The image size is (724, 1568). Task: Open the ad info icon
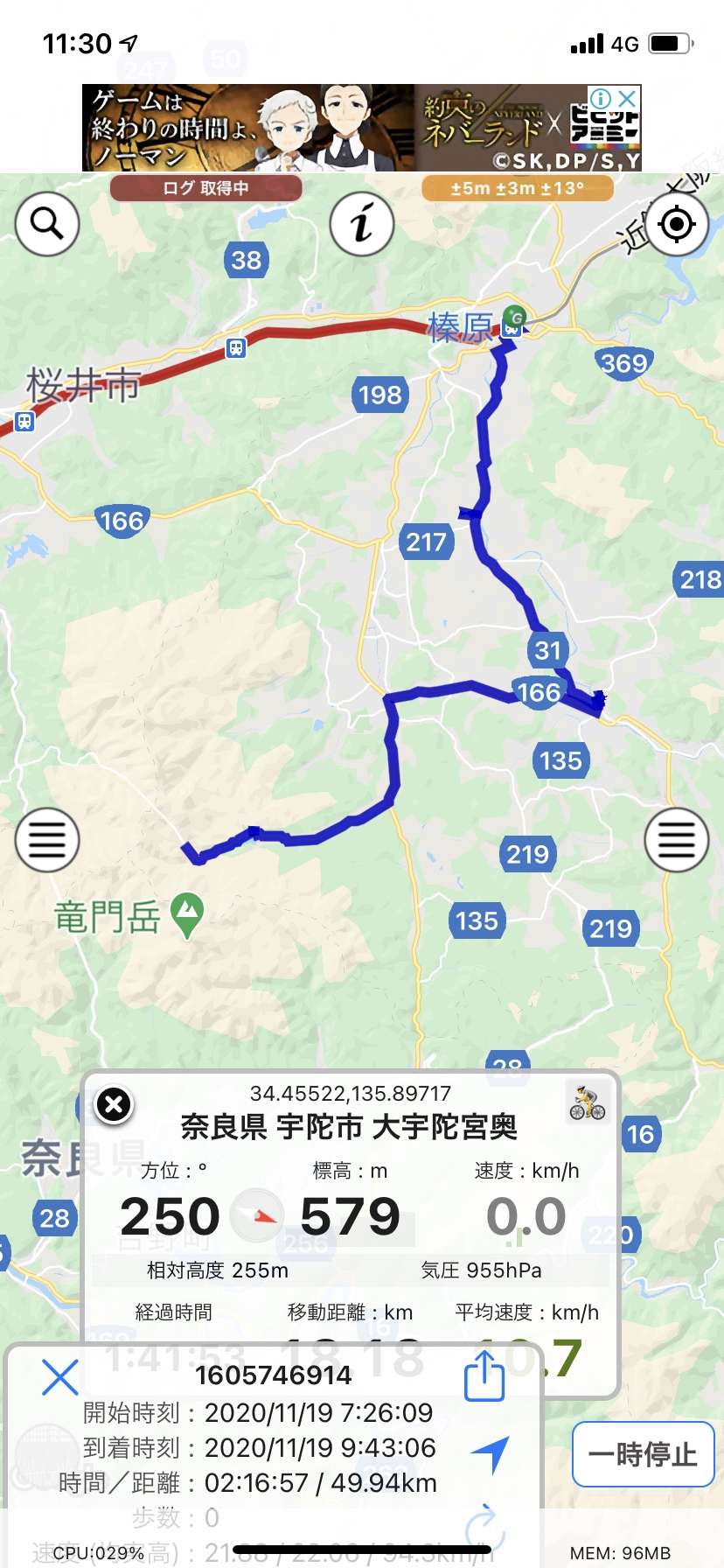601,98
